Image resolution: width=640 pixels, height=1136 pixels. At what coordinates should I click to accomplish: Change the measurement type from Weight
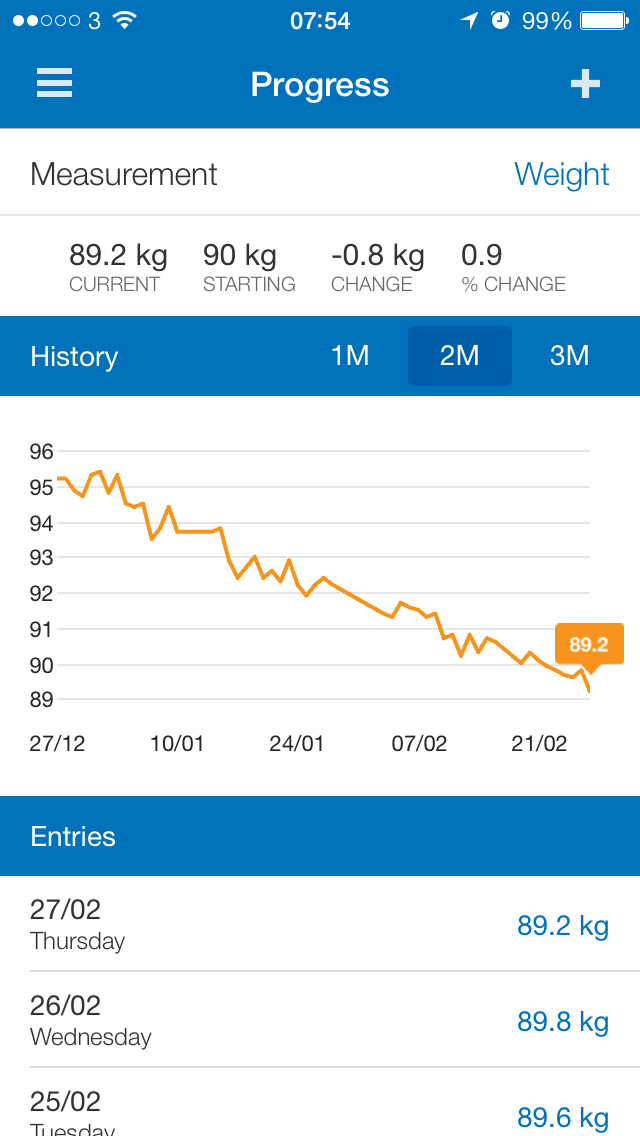click(562, 174)
